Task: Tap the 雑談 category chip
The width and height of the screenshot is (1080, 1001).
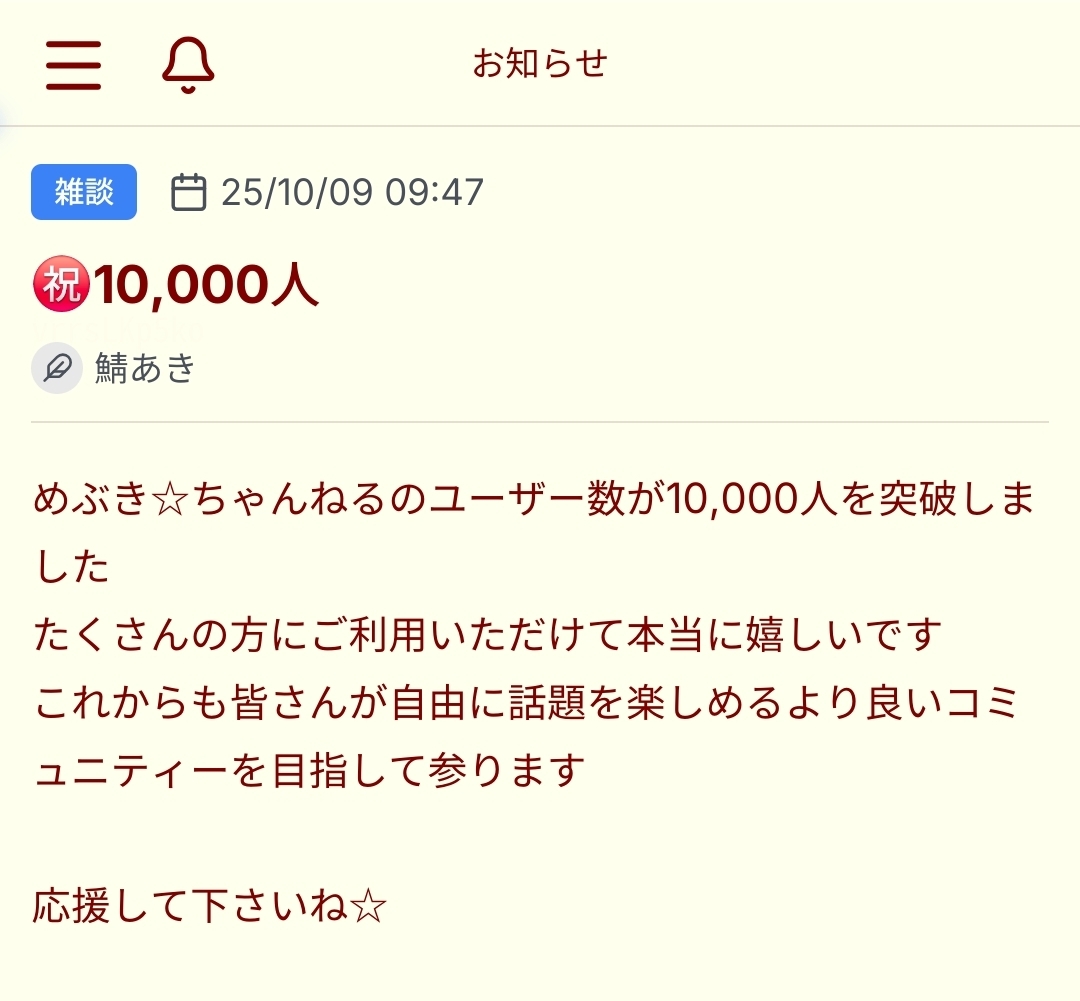Action: (84, 192)
